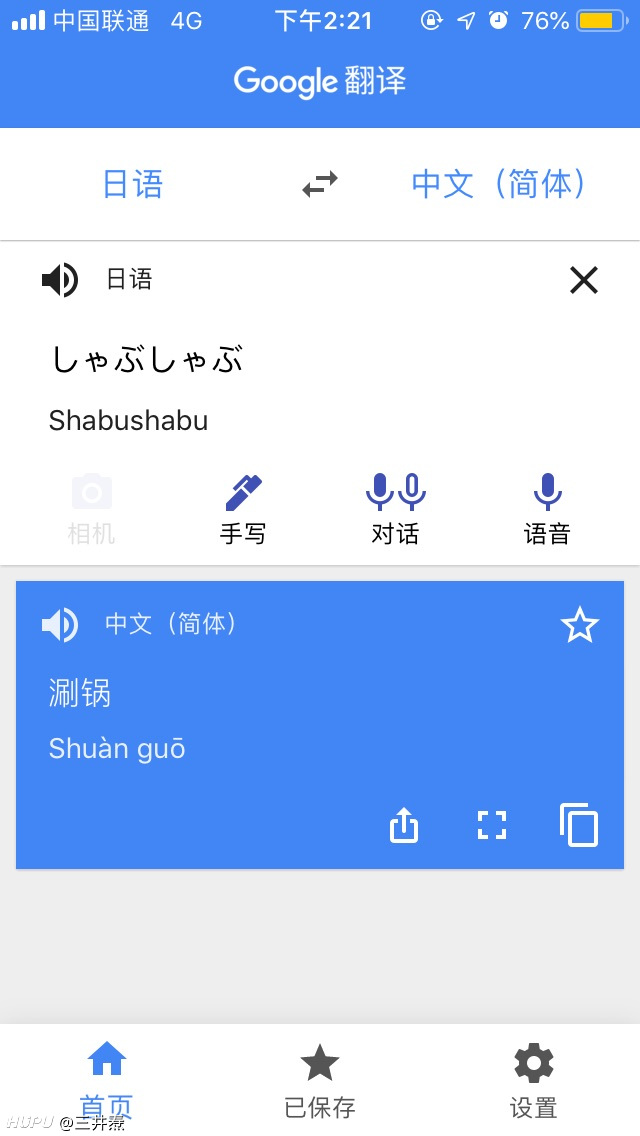Clear the entered Japanese text
Viewport: 640px width, 1136px height.
[583, 280]
